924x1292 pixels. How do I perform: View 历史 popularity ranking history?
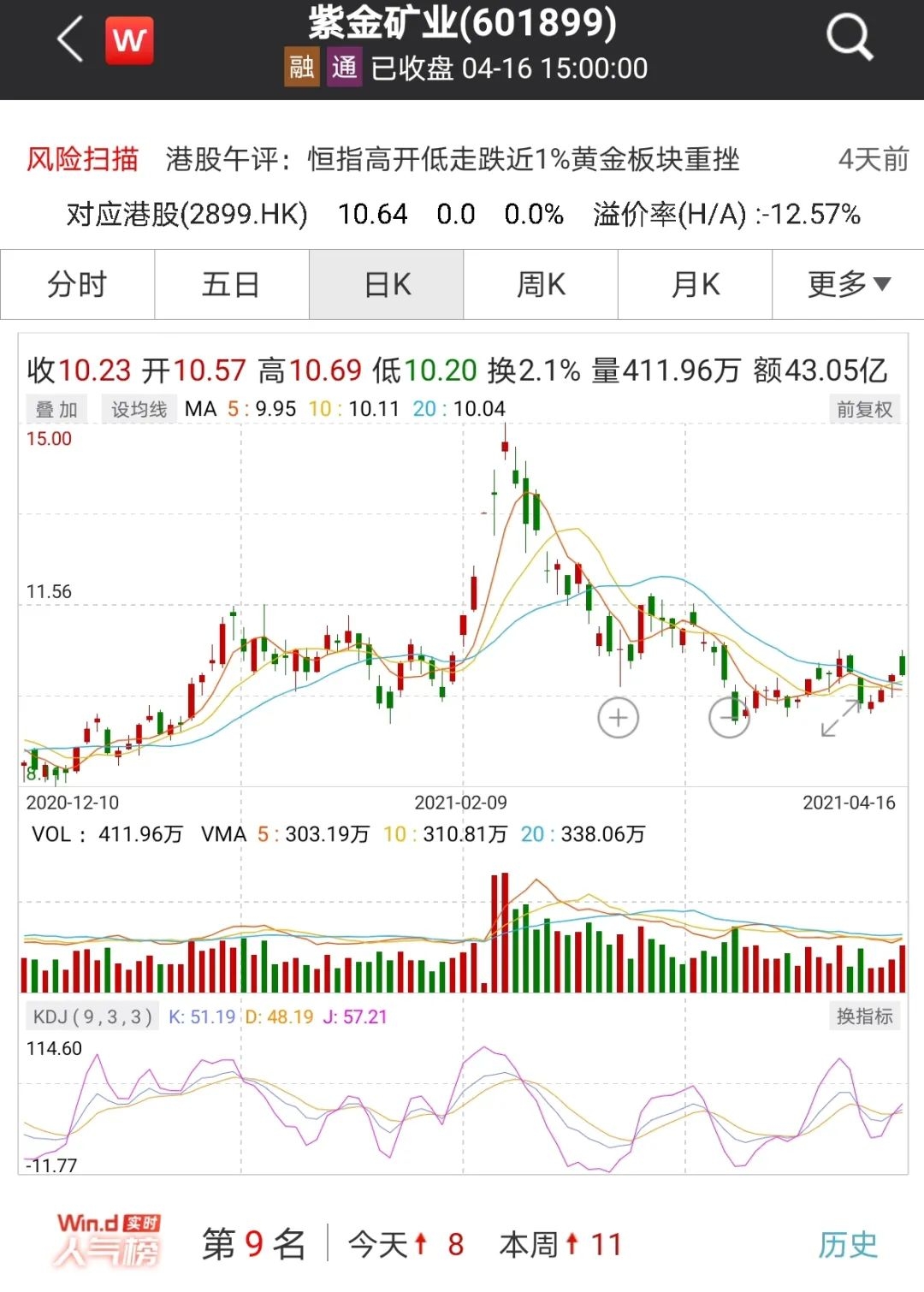click(848, 1245)
